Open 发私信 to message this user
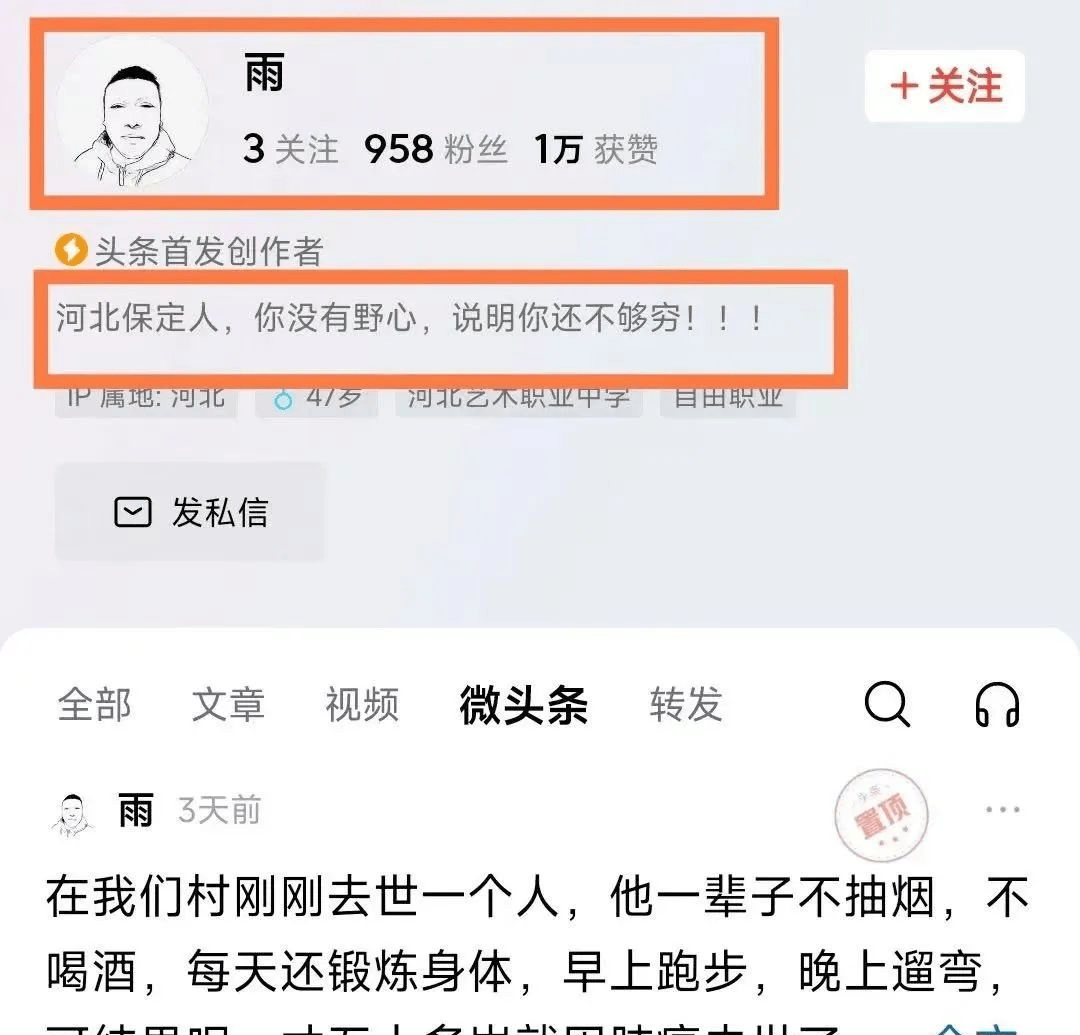Image resolution: width=1080 pixels, height=1035 pixels. point(190,512)
